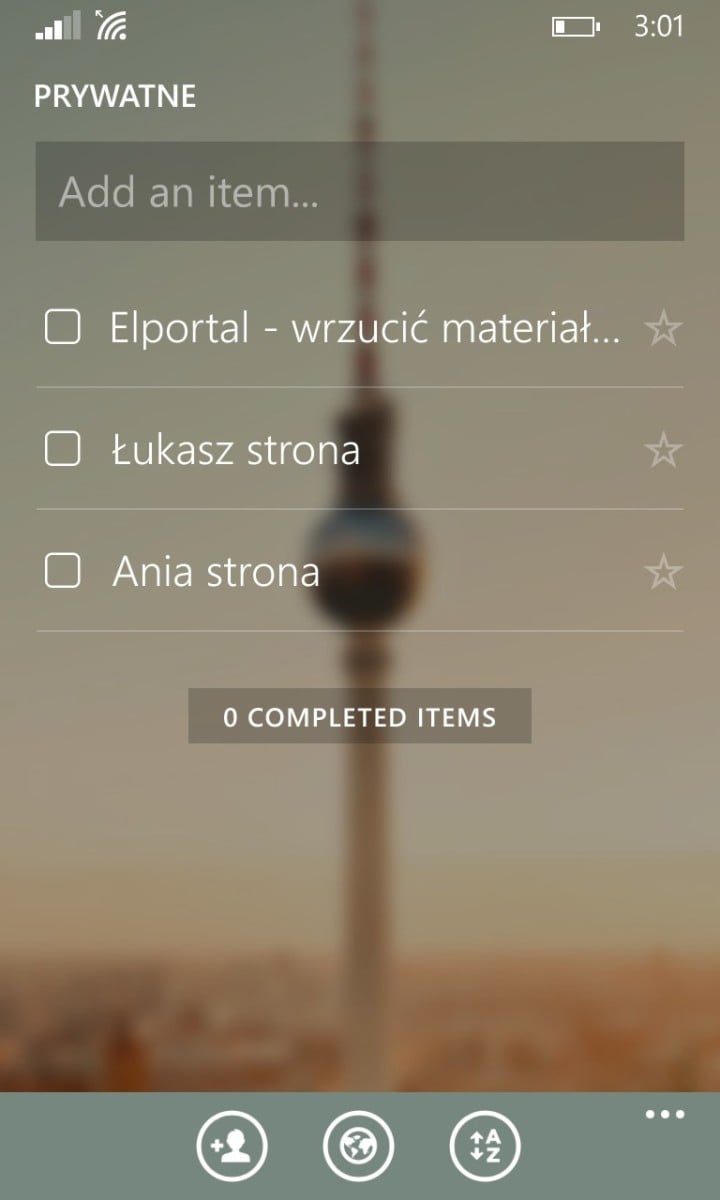This screenshot has height=1200, width=720.
Task: Check off the Elportal task
Action: (x=63, y=327)
